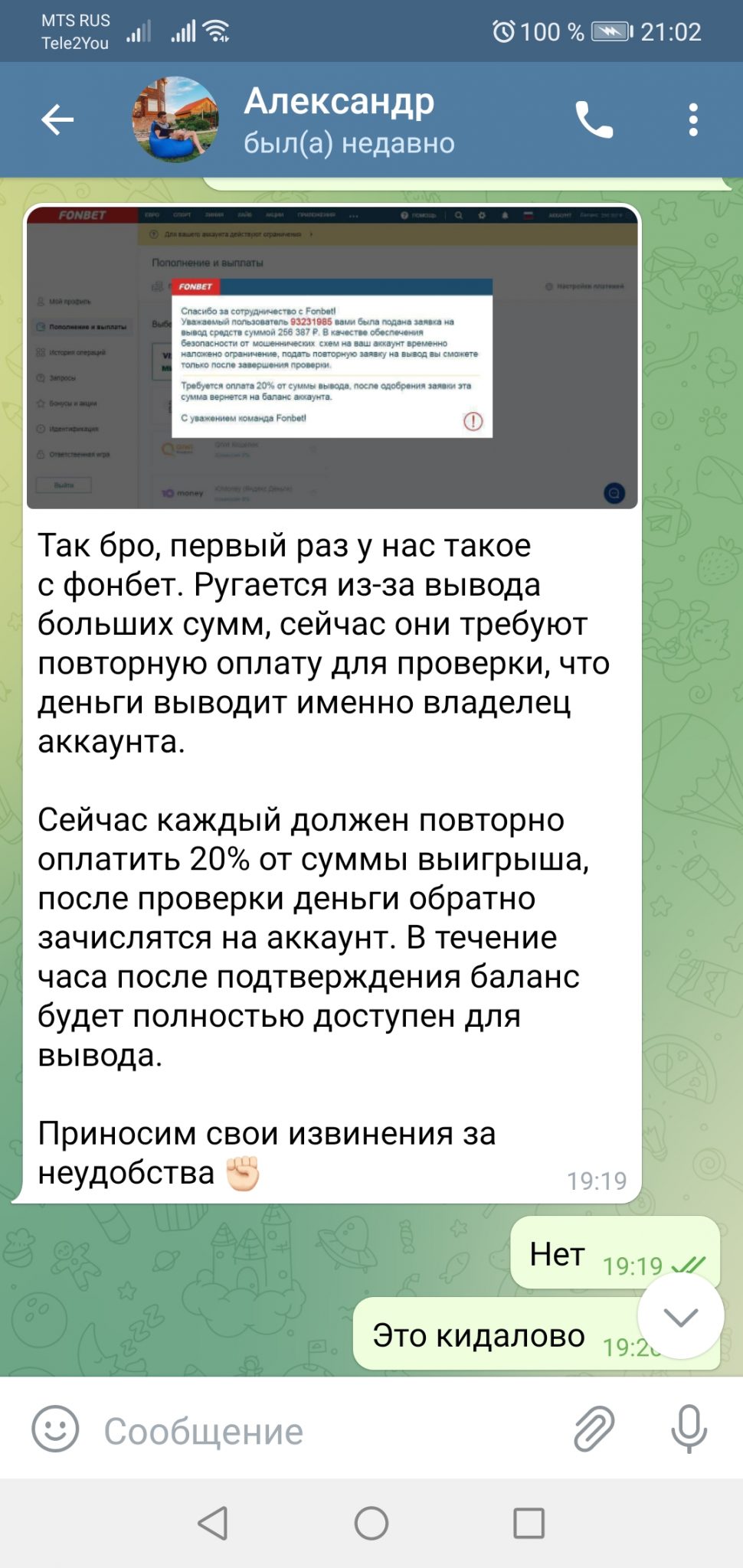Start a voice call with Александр

coord(594,119)
